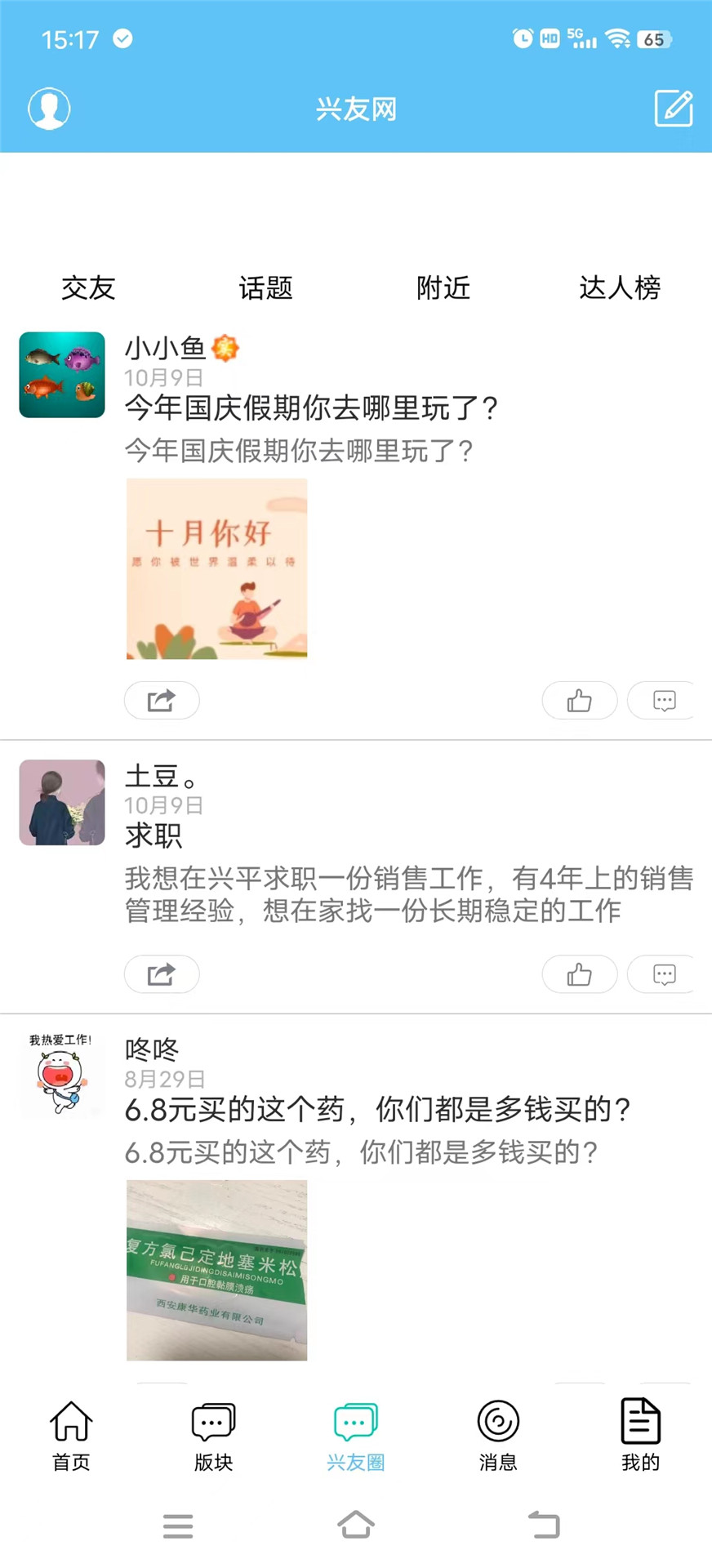Open the 十月你好 image in 小小鱼's post

[217, 568]
